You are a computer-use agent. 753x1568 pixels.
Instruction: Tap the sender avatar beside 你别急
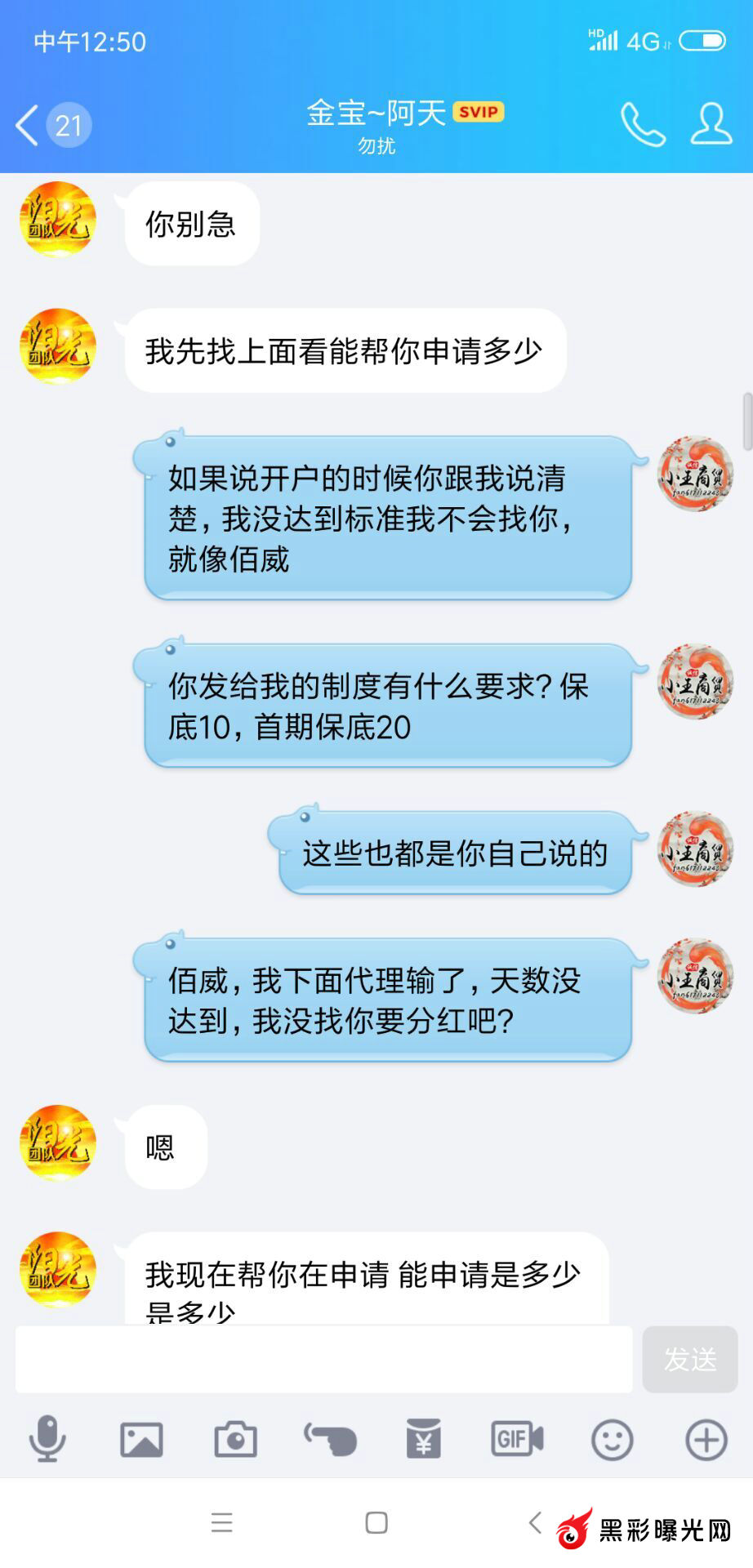[58, 220]
